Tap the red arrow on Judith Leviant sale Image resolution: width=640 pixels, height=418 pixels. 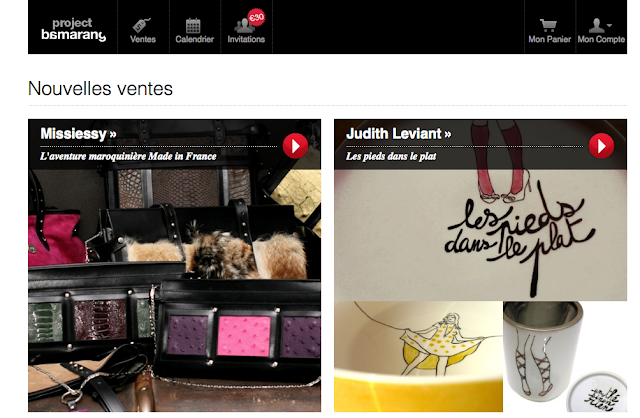(x=601, y=146)
